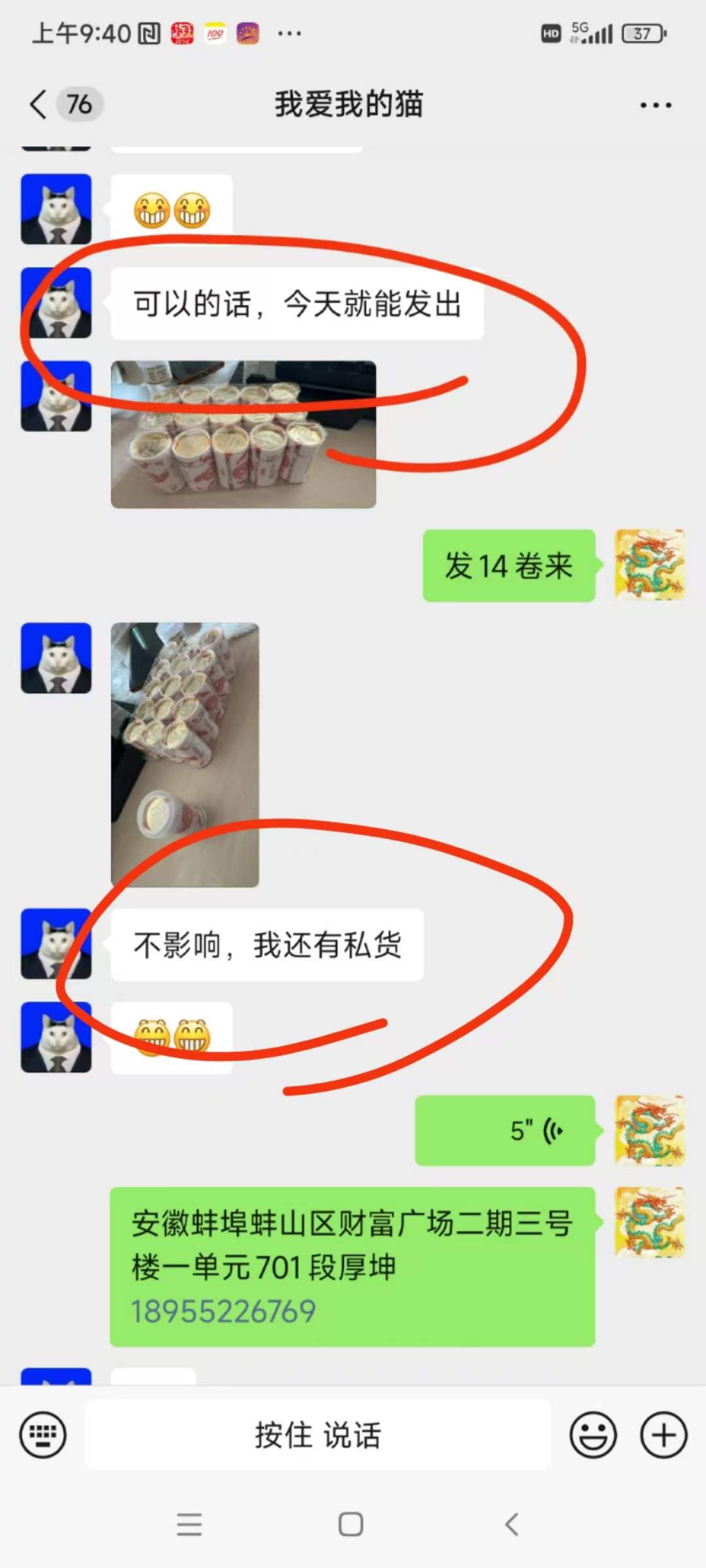The width and height of the screenshot is (706, 1568).
Task: Open the plus attachments menu
Action: (664, 1435)
